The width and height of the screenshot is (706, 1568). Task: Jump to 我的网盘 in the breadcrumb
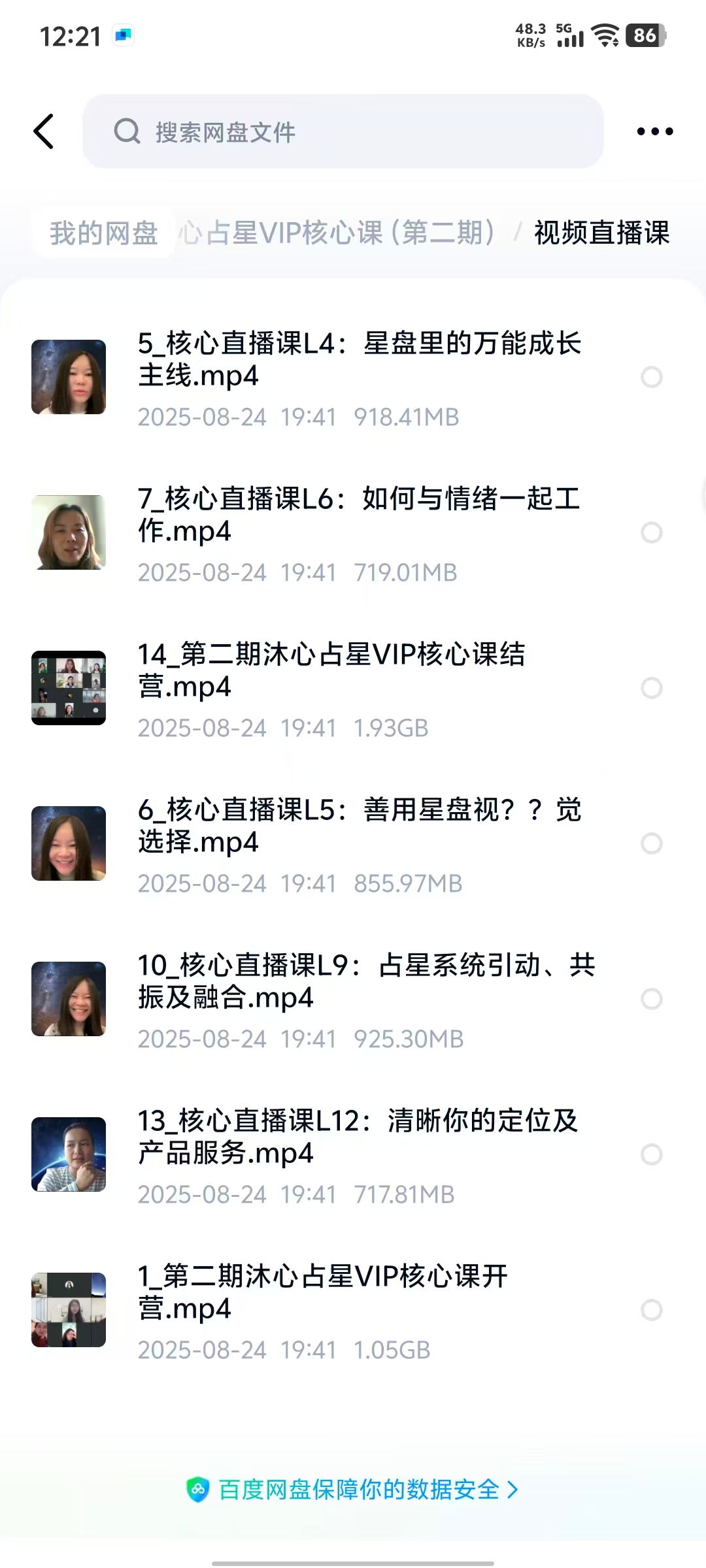point(103,233)
